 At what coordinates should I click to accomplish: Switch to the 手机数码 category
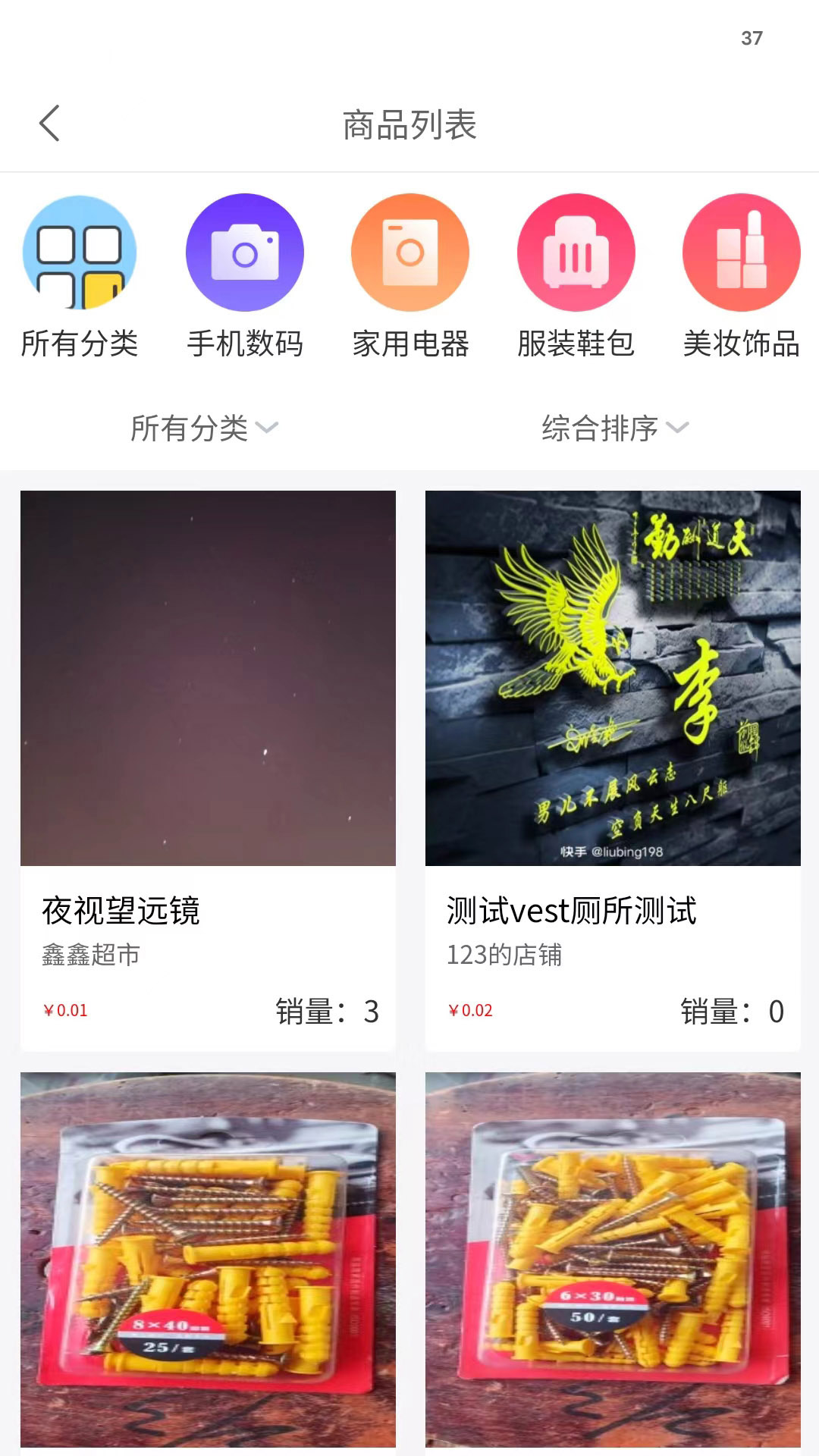tap(245, 253)
